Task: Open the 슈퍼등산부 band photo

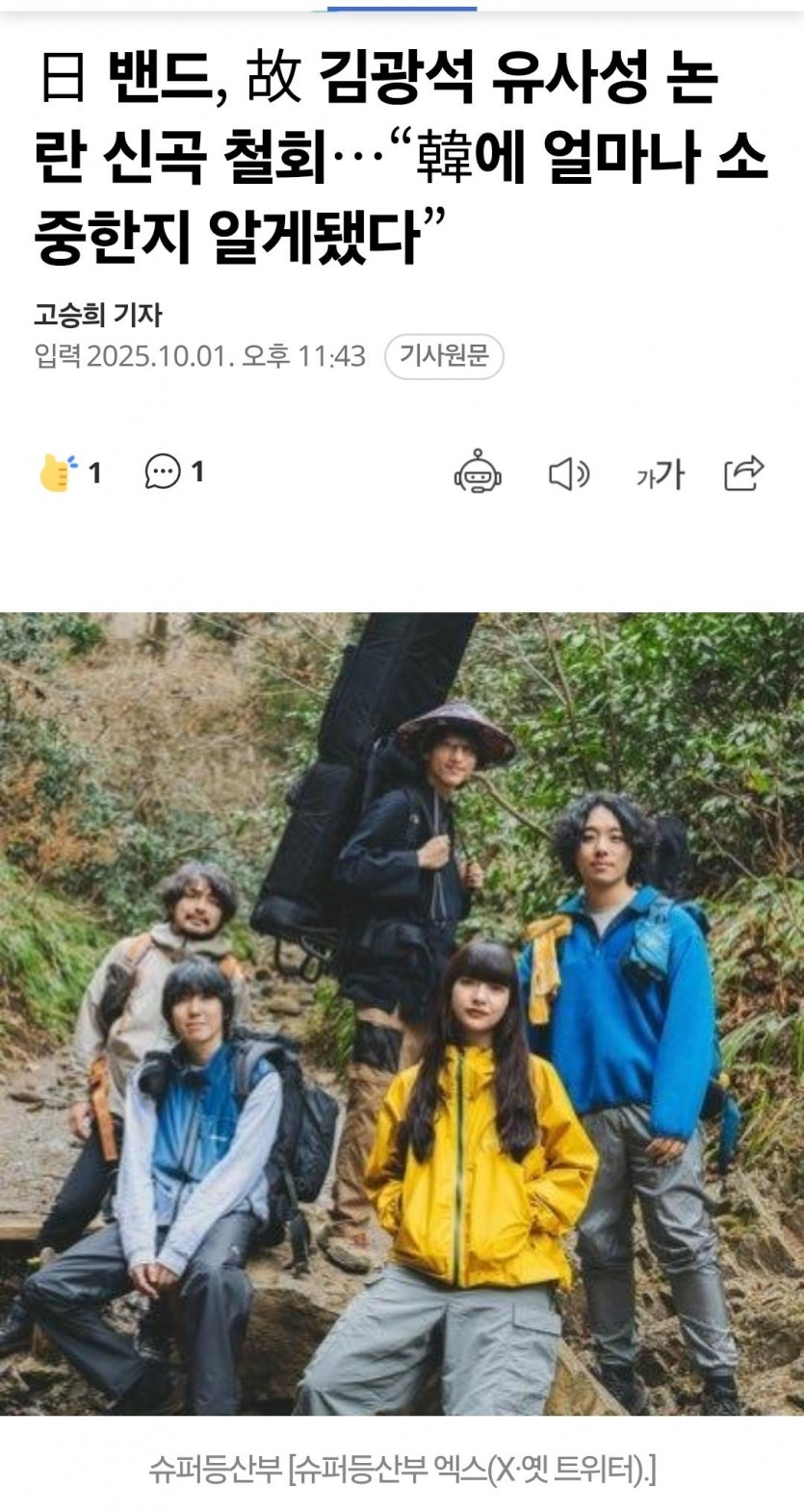Action: coord(402,1012)
